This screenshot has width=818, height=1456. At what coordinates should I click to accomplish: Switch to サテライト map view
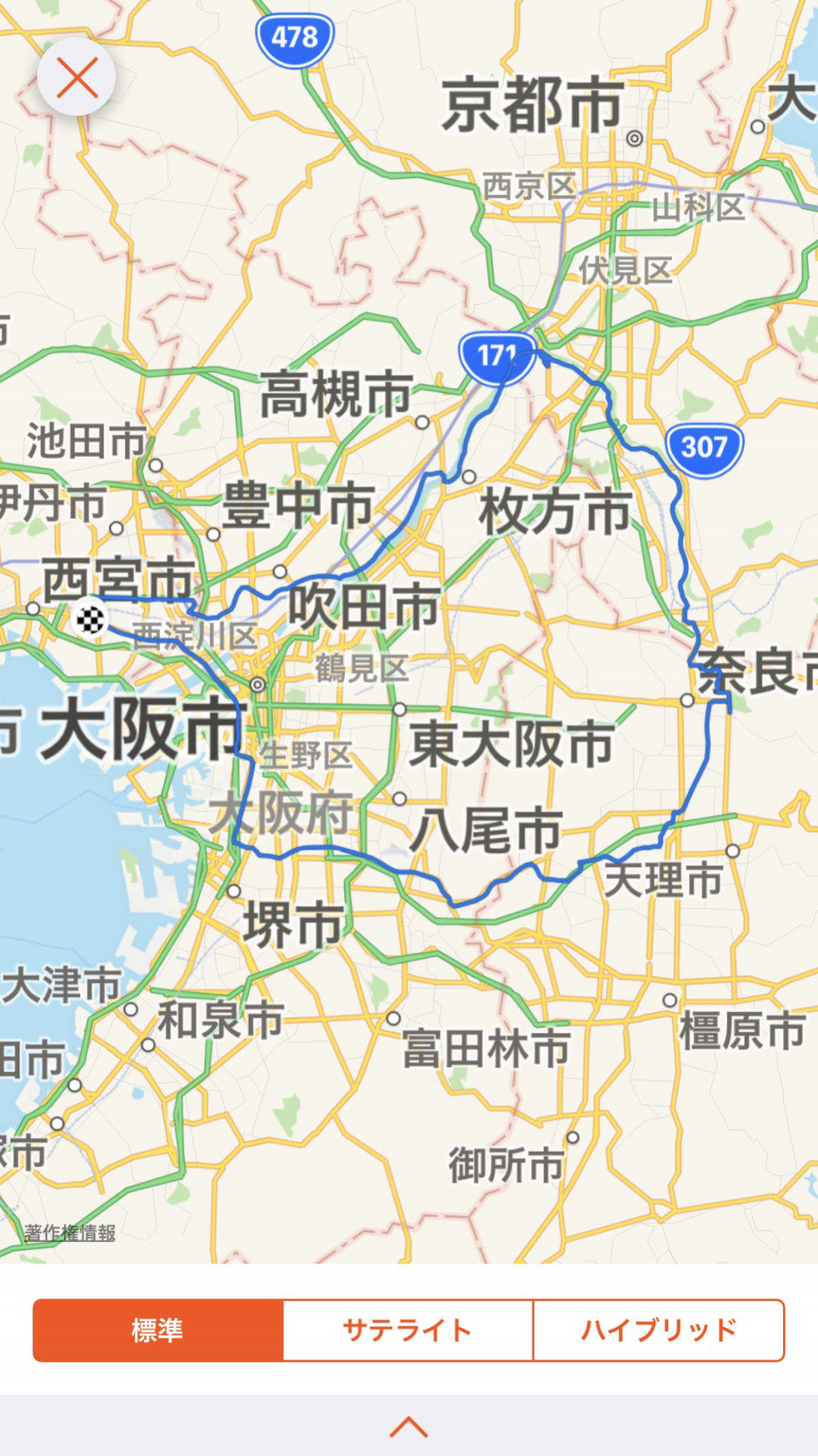coord(407,1330)
